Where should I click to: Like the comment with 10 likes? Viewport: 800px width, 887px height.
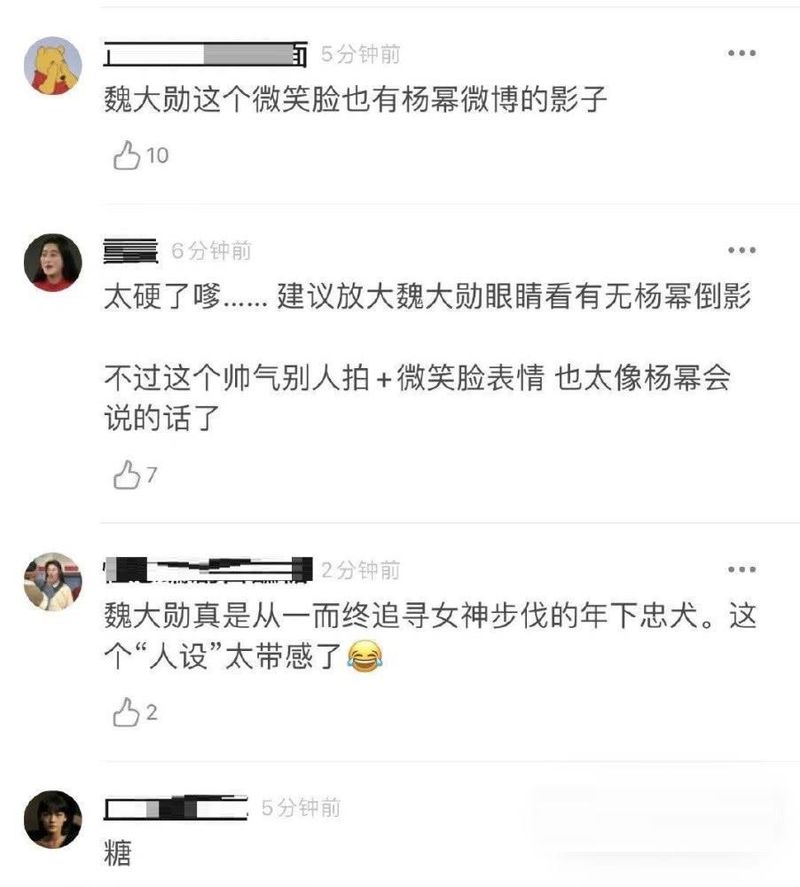coord(127,156)
